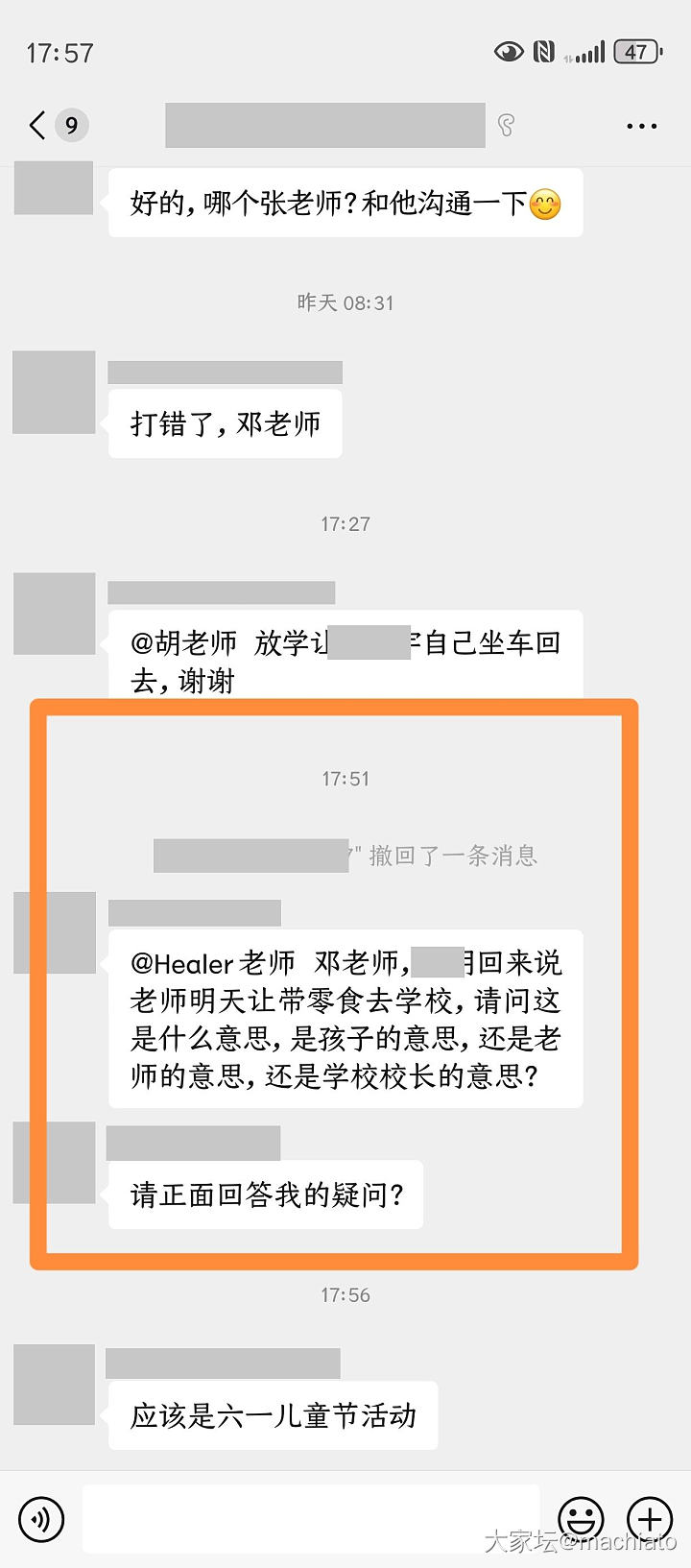The image size is (691, 1568).
Task: Focus the message text field
Action: [311, 1519]
